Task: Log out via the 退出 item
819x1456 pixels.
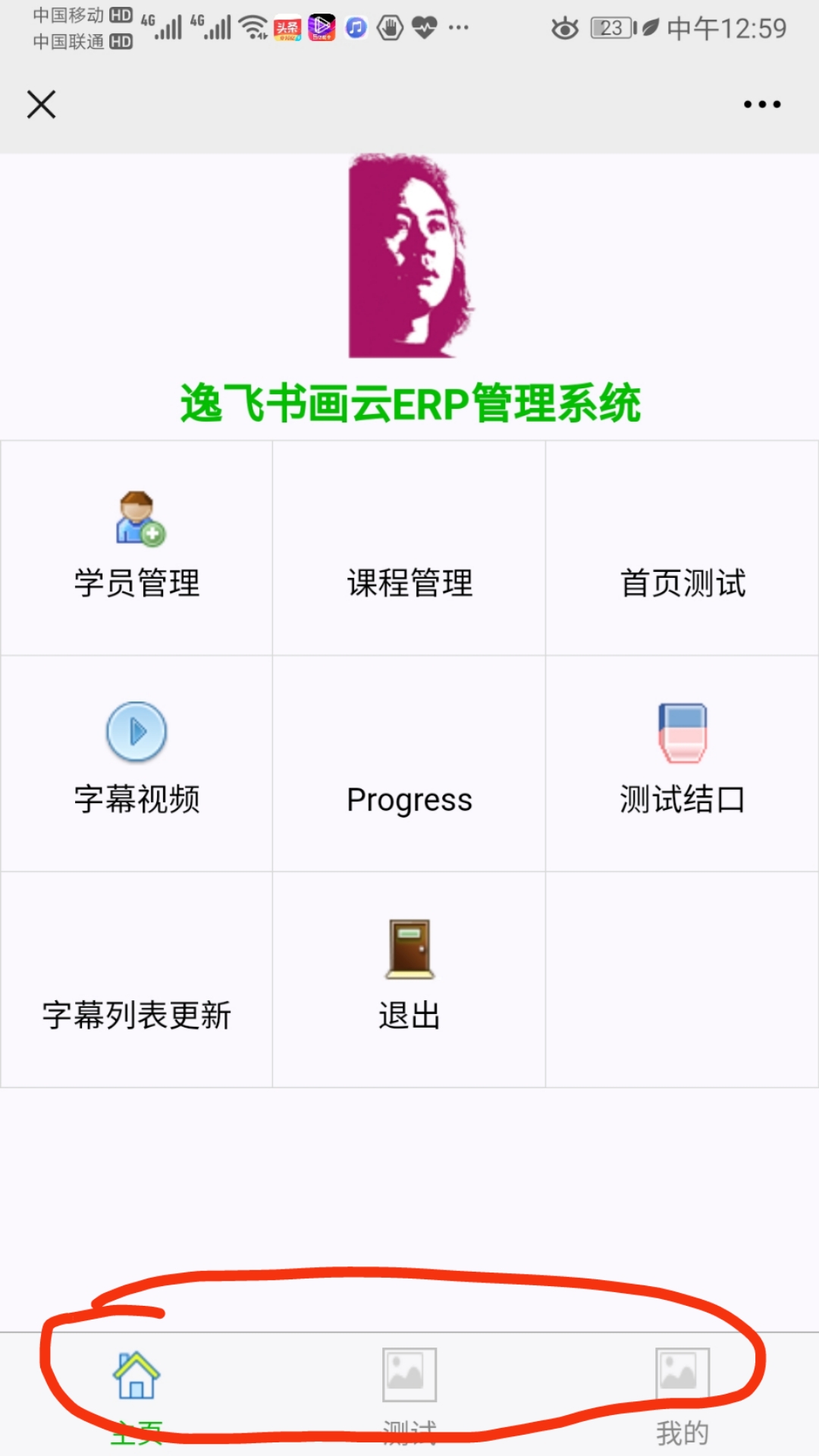Action: tap(409, 978)
